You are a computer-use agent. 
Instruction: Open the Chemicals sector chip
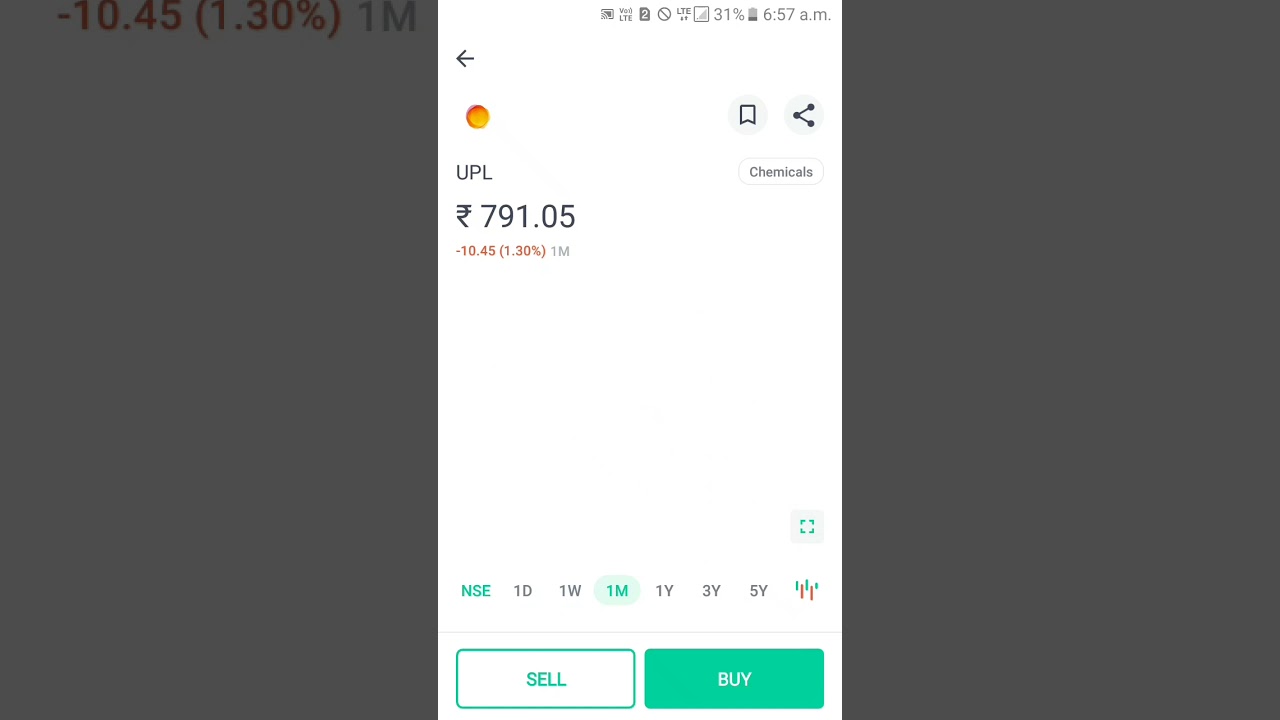pos(781,172)
